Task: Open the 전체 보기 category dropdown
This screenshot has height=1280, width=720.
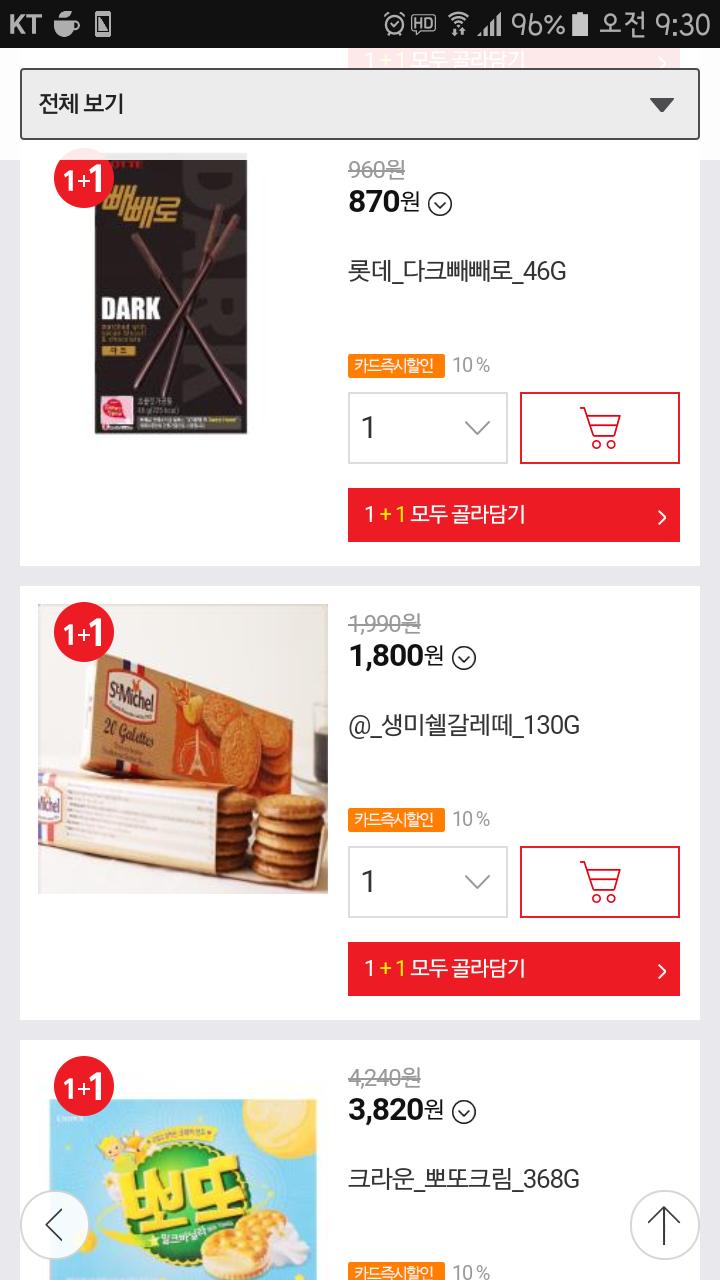Action: (x=360, y=104)
